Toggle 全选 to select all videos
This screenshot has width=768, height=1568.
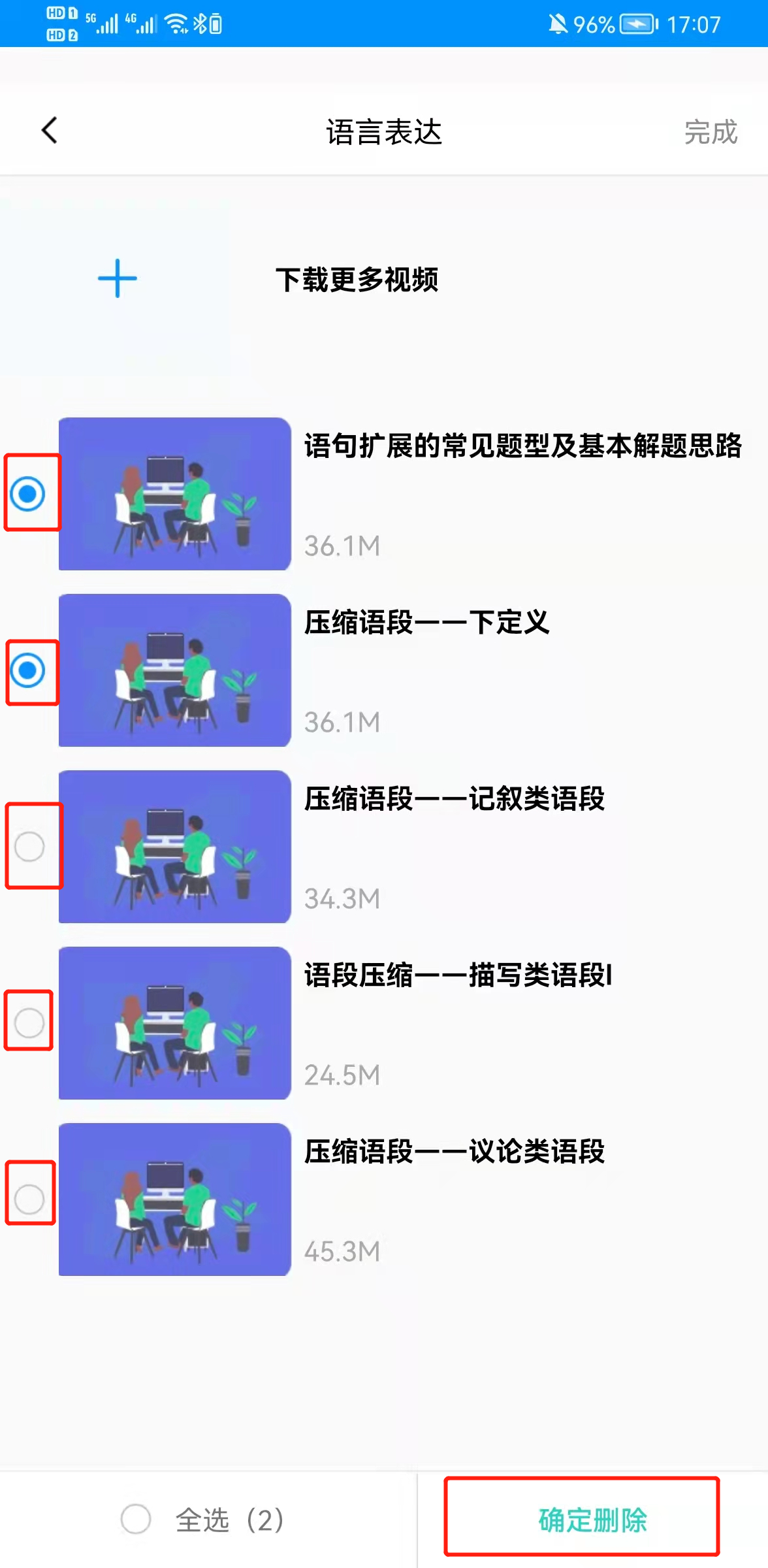pyautogui.click(x=136, y=1519)
